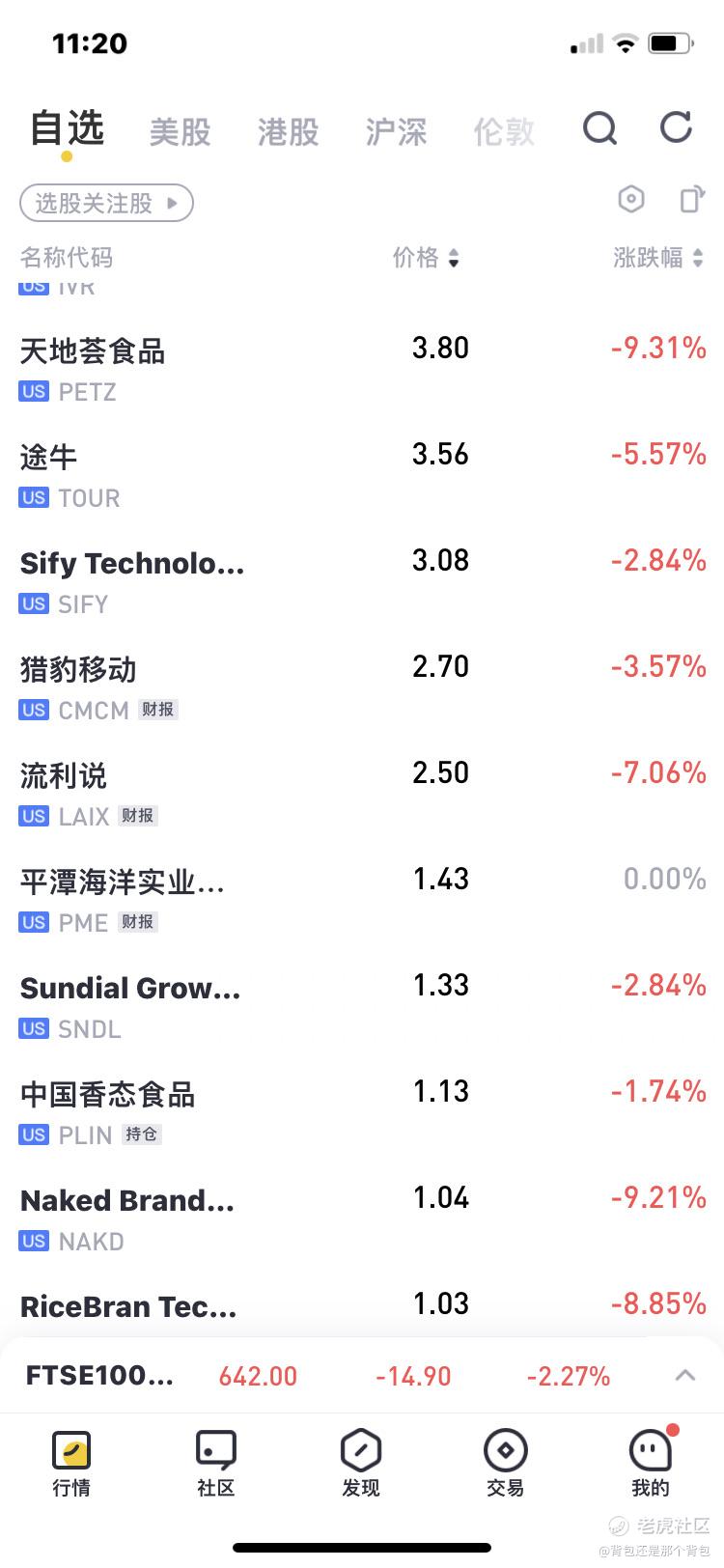The height and width of the screenshot is (1568, 724).
Task: Sort the list by 价格
Action: tap(426, 258)
